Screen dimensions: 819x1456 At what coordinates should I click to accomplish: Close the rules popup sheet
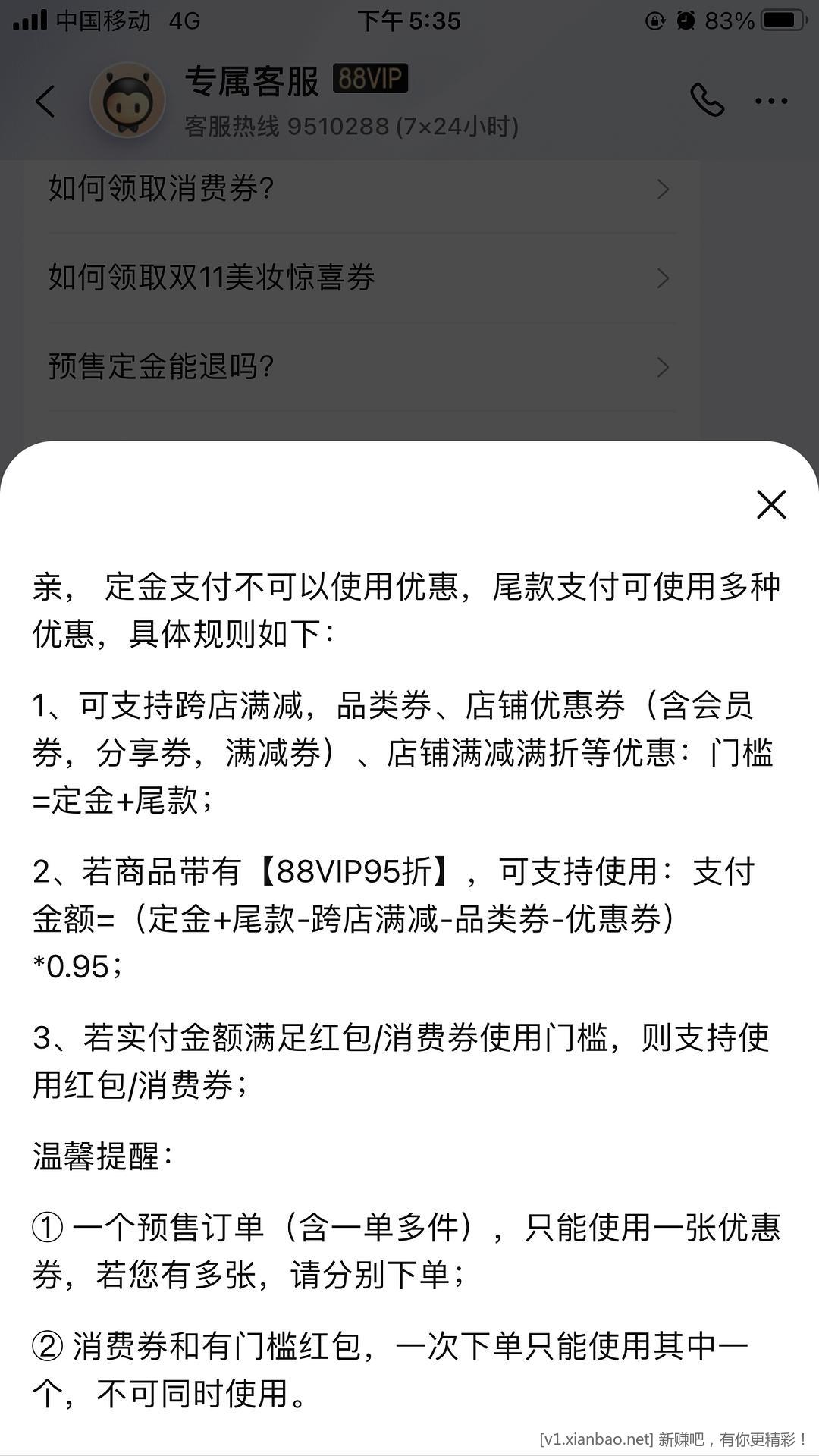click(770, 504)
